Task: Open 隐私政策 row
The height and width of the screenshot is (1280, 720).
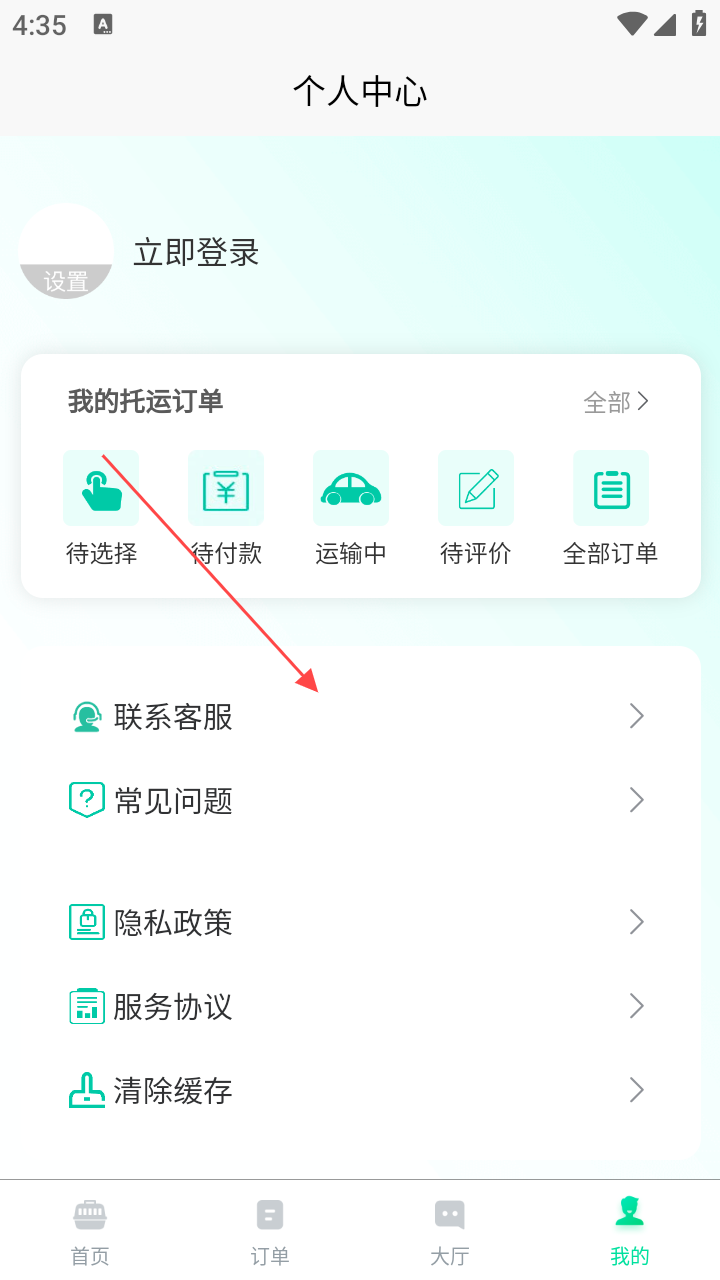Action: pyautogui.click(x=358, y=921)
